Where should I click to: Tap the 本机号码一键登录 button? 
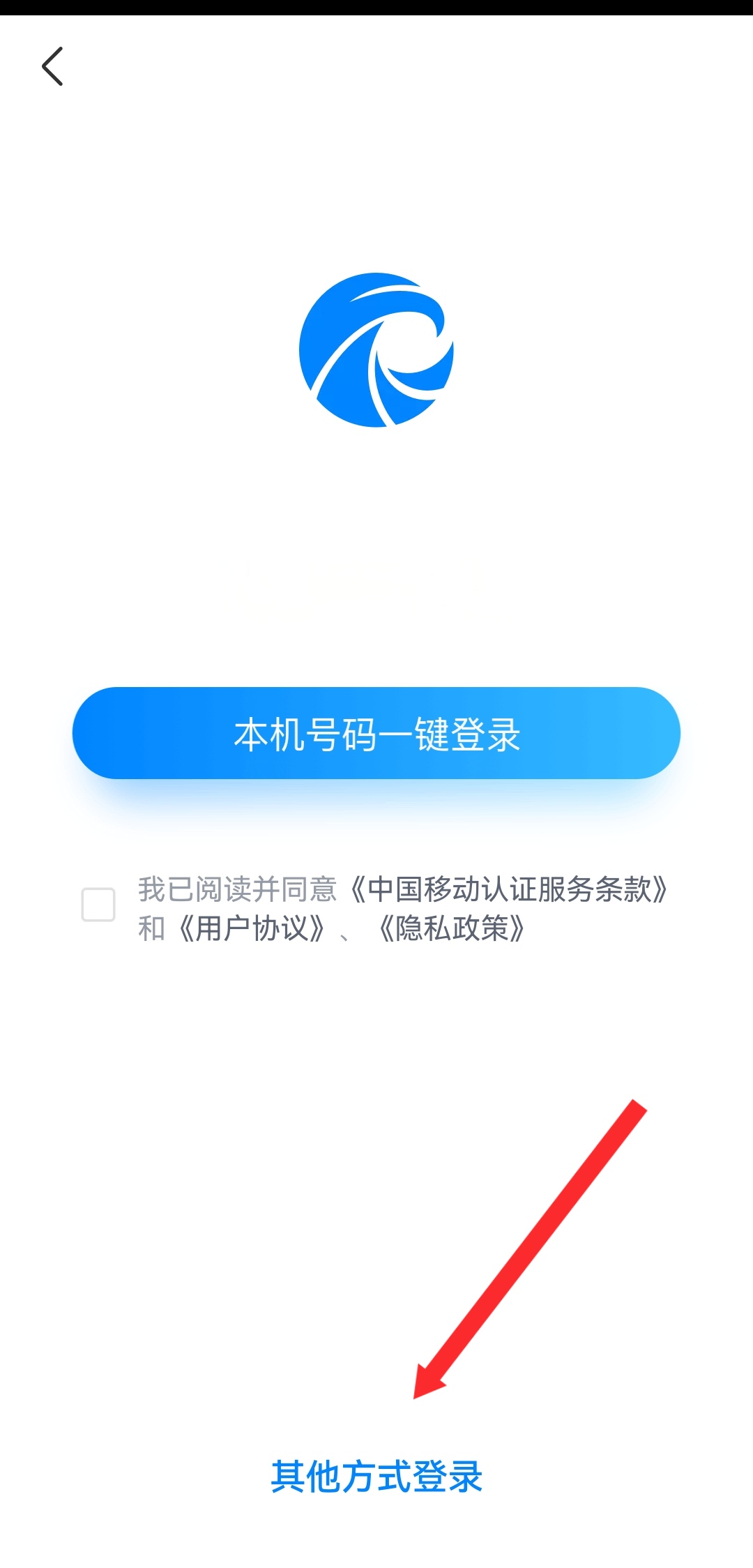pyautogui.click(x=376, y=734)
